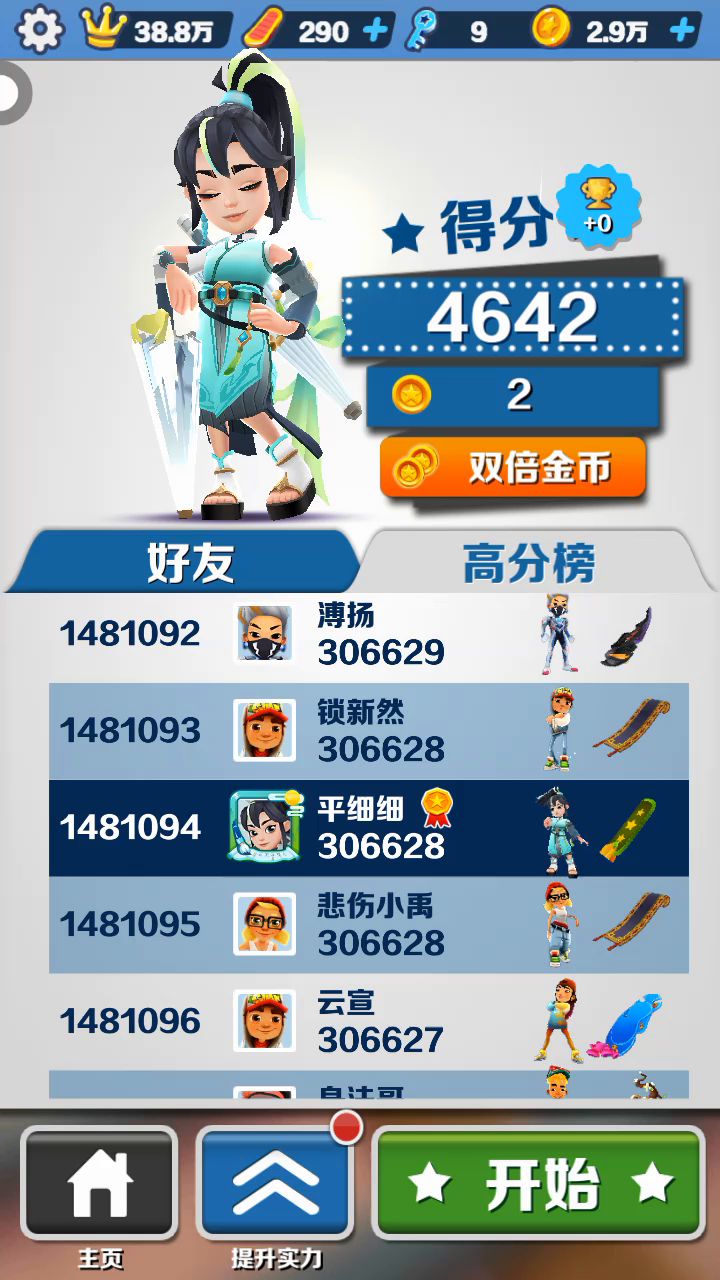
Task: Select the 平细细 leaderboard row
Action: tap(368, 828)
